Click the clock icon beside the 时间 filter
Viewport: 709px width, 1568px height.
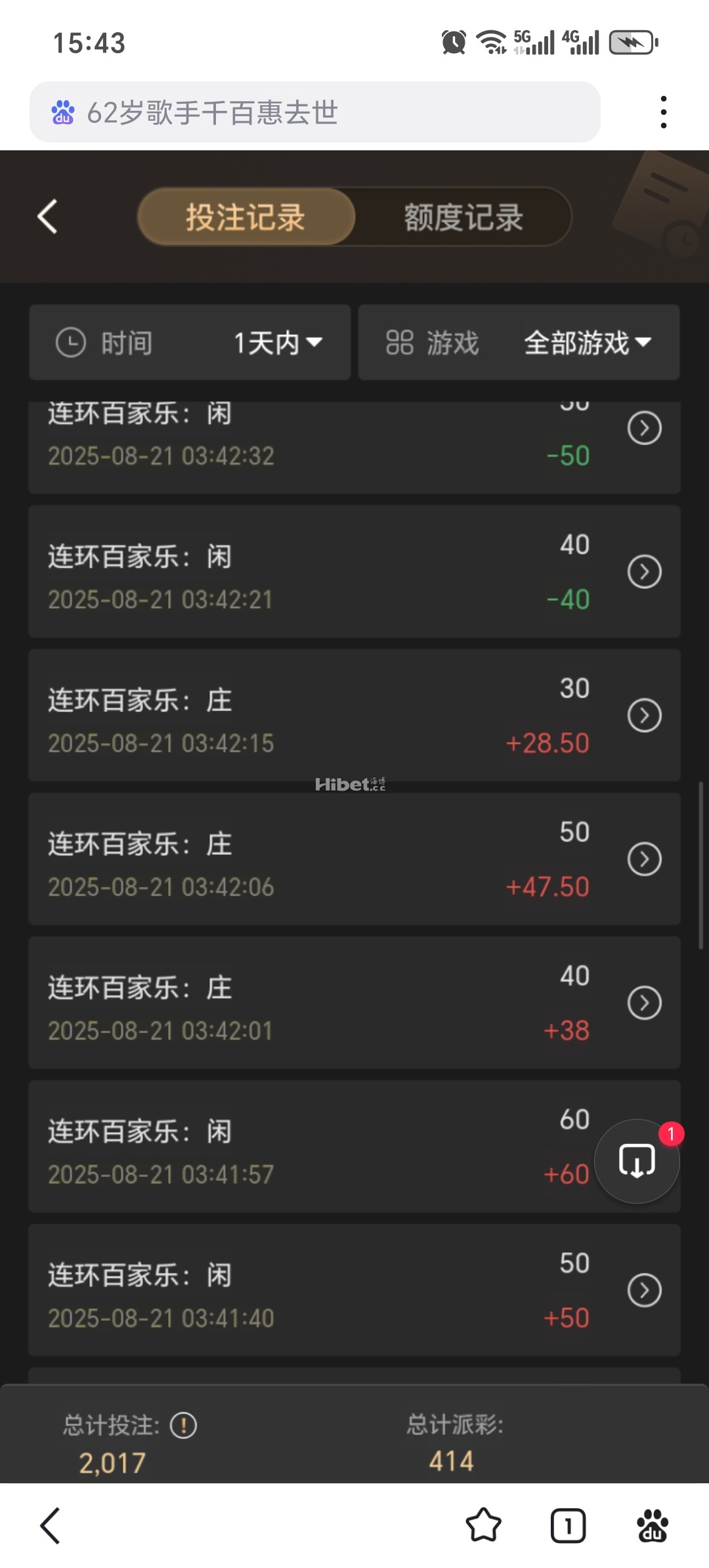click(72, 343)
